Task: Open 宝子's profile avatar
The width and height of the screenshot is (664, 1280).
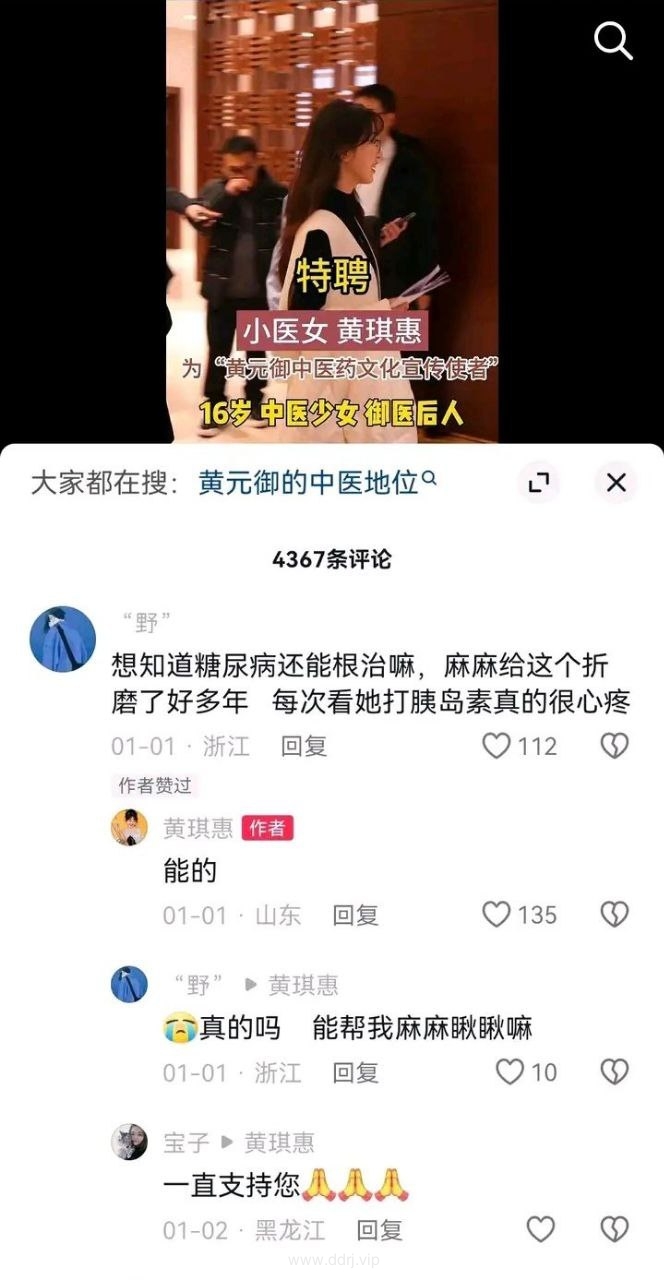Action: (129, 1142)
